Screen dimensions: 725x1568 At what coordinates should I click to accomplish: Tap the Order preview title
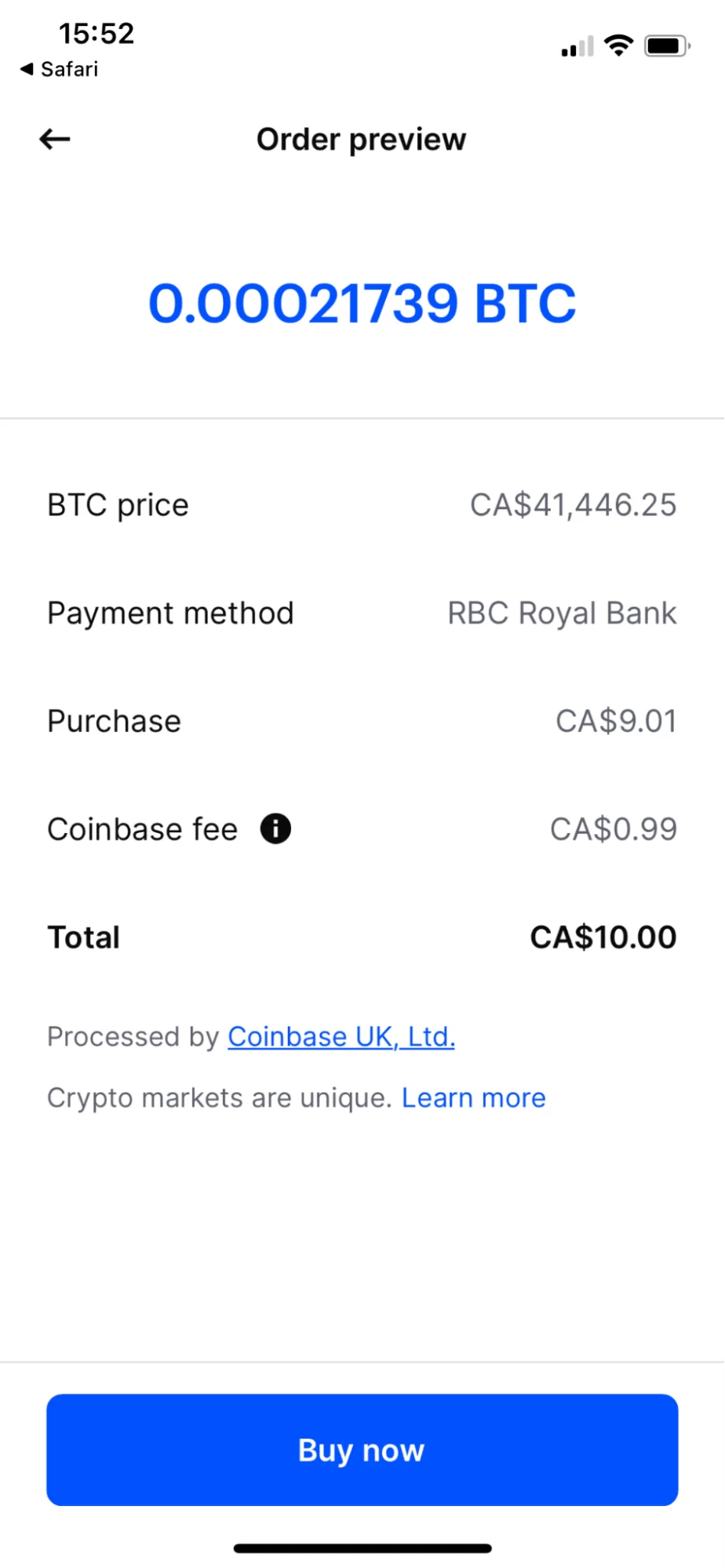point(361,139)
